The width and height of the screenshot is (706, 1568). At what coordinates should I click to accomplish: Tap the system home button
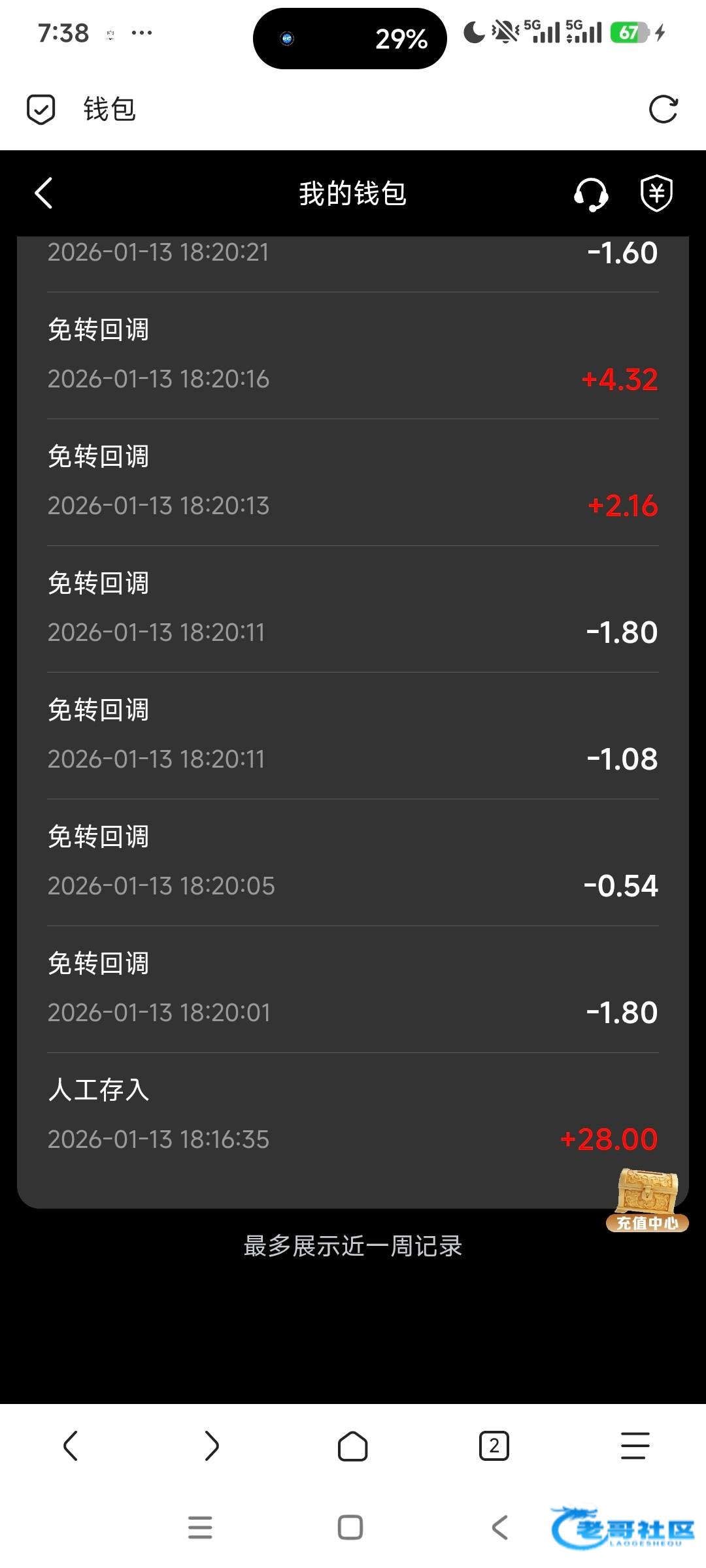pyautogui.click(x=350, y=1527)
